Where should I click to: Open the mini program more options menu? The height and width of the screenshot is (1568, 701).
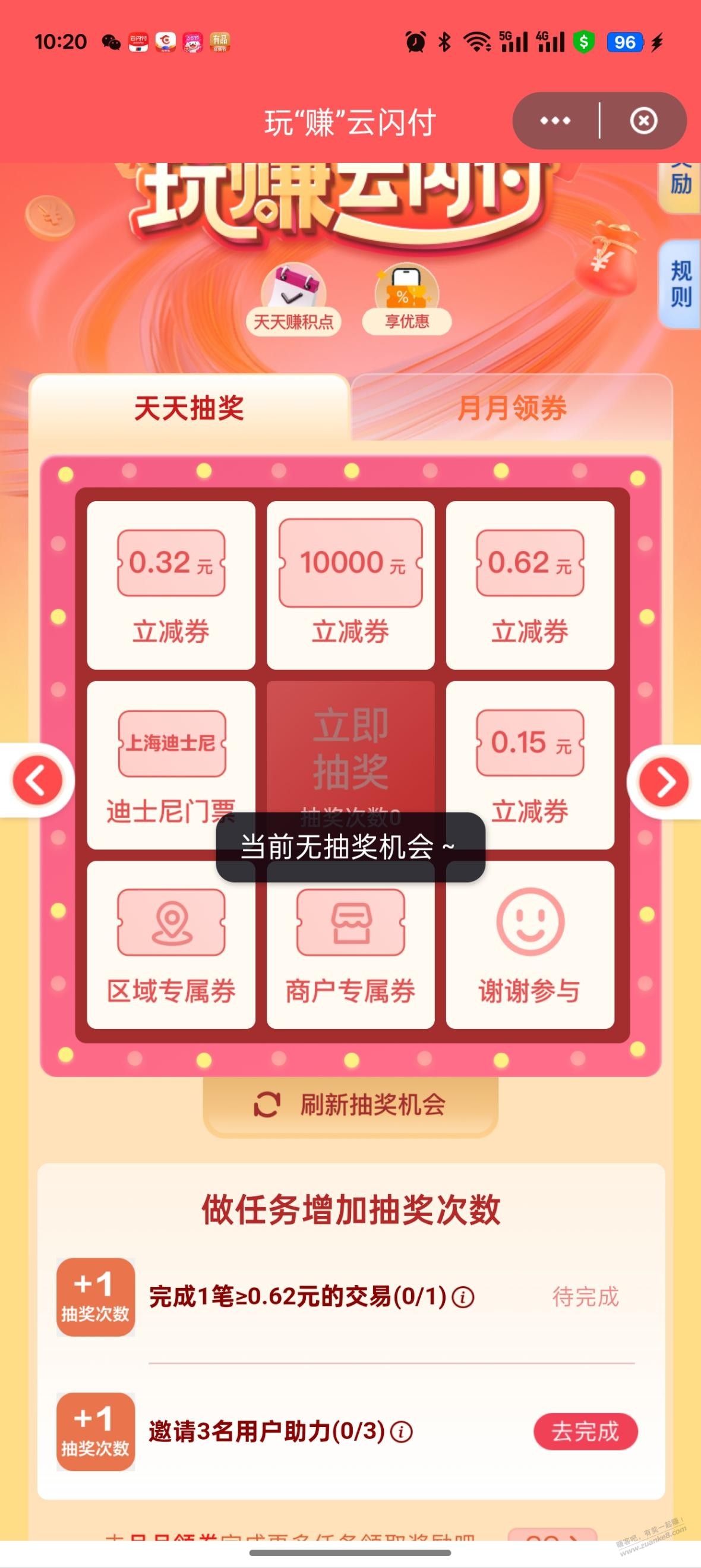pyautogui.click(x=555, y=121)
